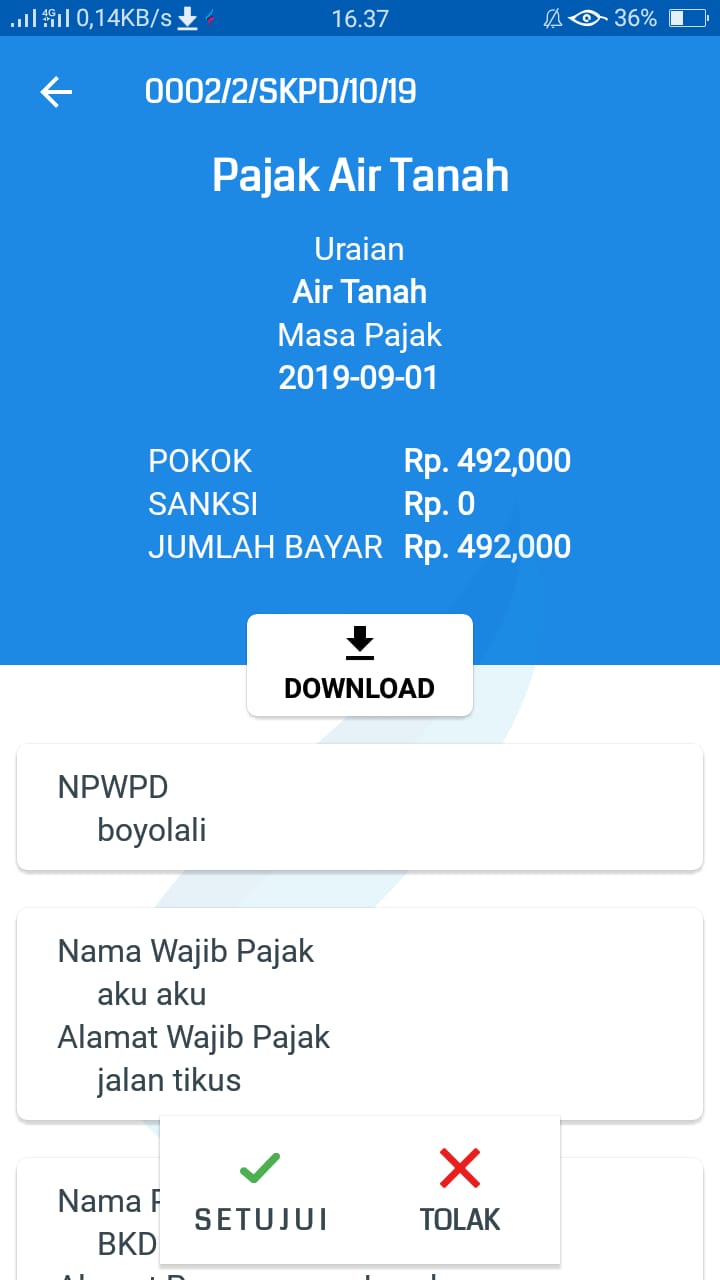Download the tax document
Screen dimensions: 720x1280
(x=360, y=665)
